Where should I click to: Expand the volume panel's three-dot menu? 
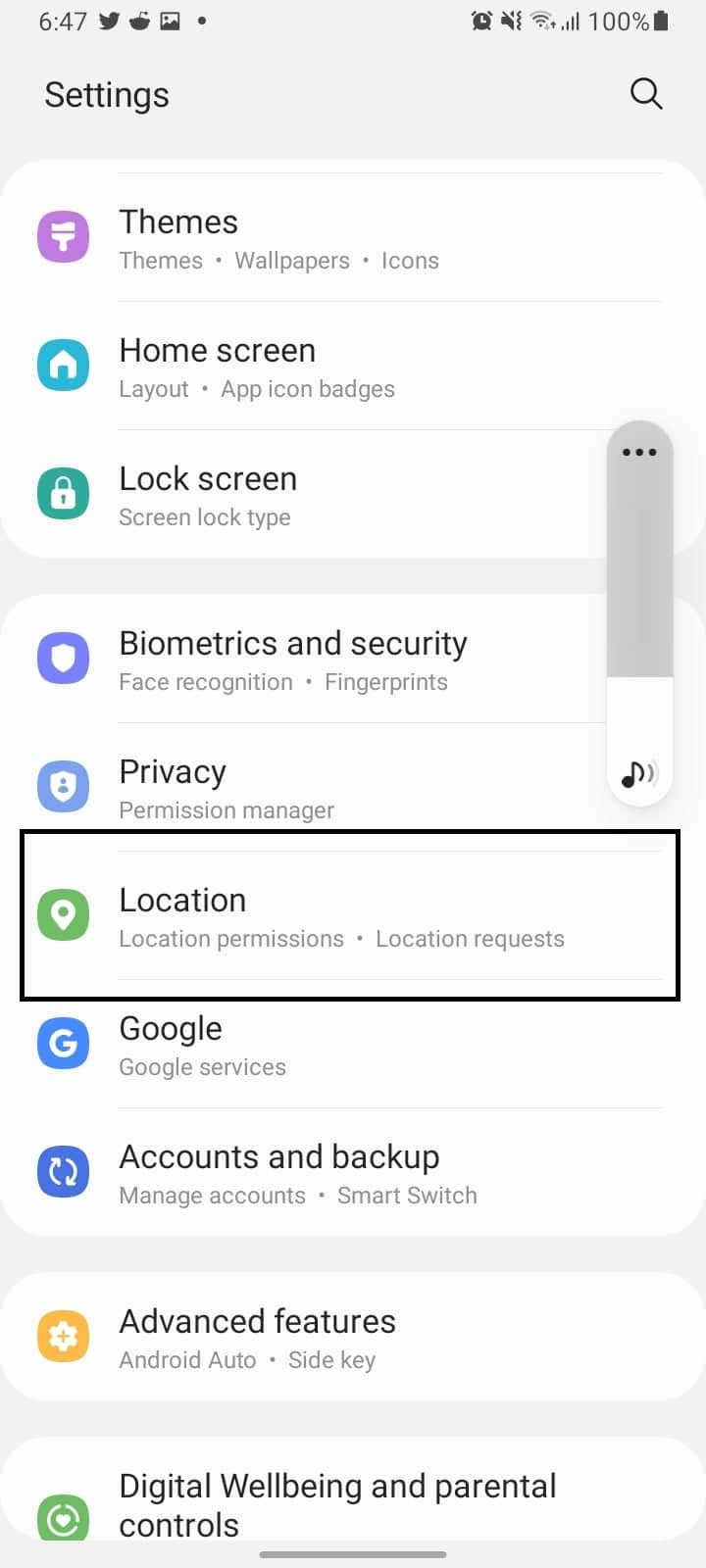[x=639, y=452]
